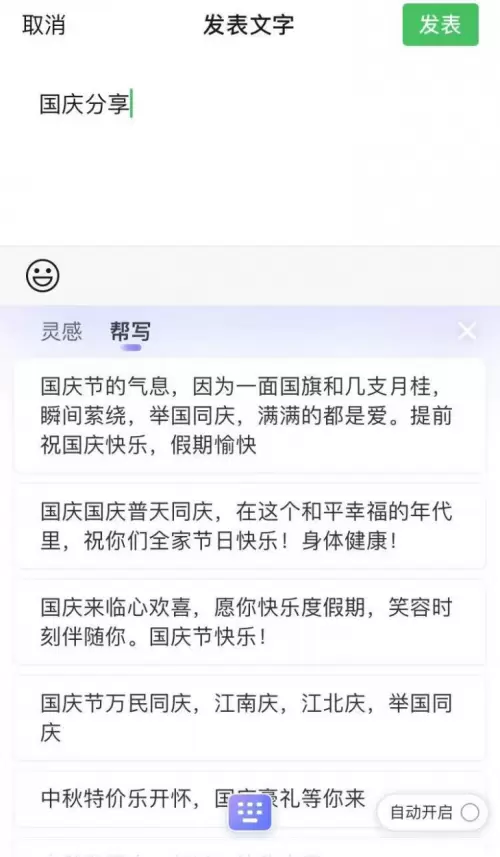The width and height of the screenshot is (500, 857).
Task: Pick the suggestion 国庆国庆普天同庆
Action: (x=250, y=526)
